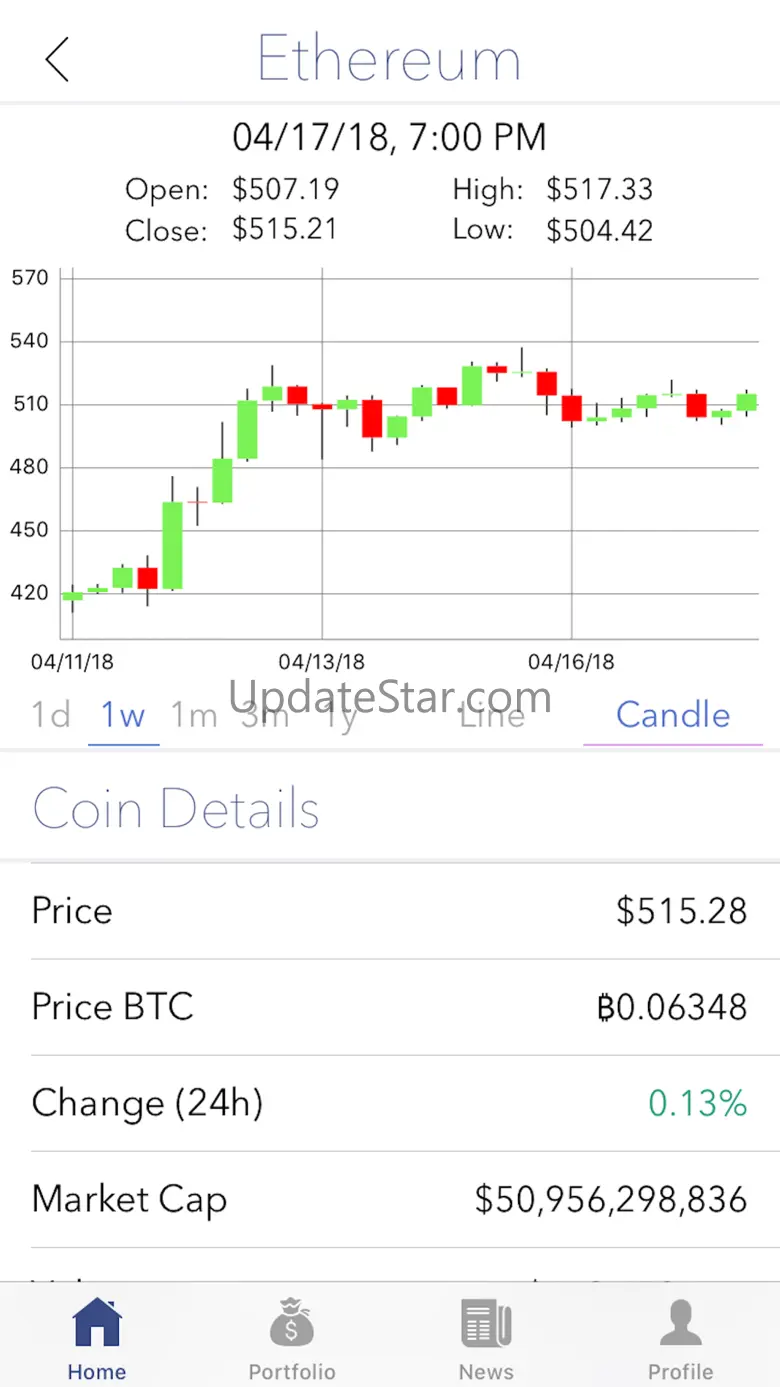This screenshot has width=780, height=1387.
Task: Select the Candle chart view
Action: click(x=672, y=715)
